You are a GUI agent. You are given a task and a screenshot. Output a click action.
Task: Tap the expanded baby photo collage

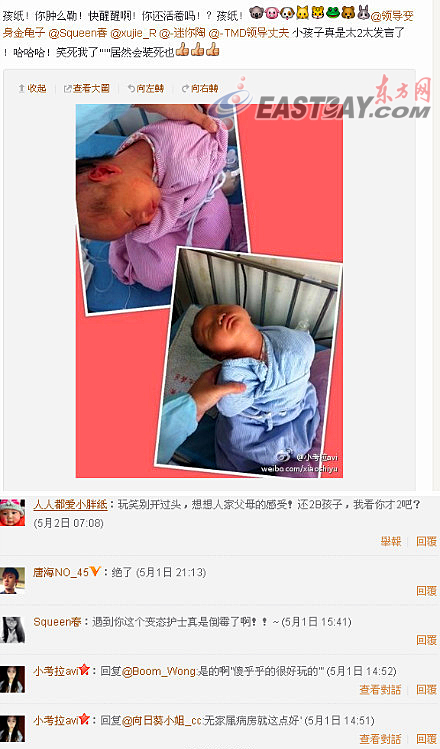tap(209, 291)
